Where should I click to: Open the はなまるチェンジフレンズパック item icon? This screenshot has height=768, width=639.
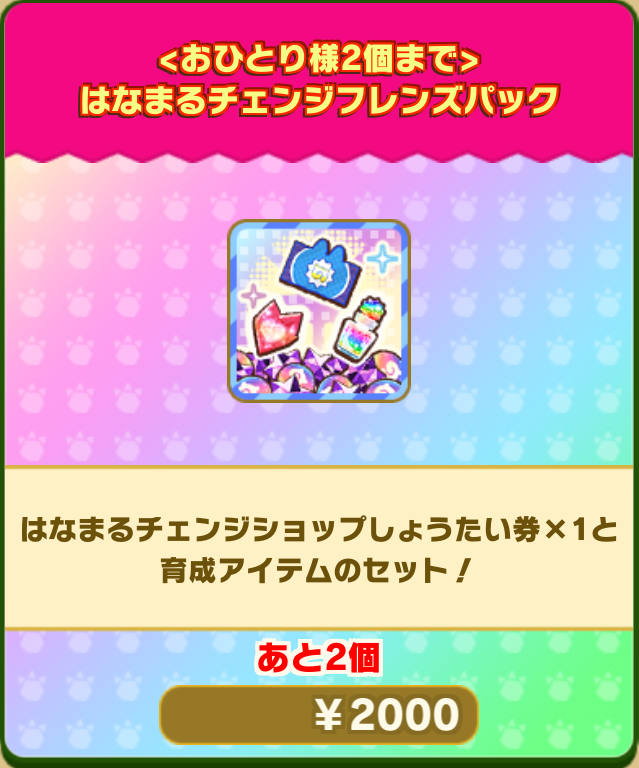319,311
